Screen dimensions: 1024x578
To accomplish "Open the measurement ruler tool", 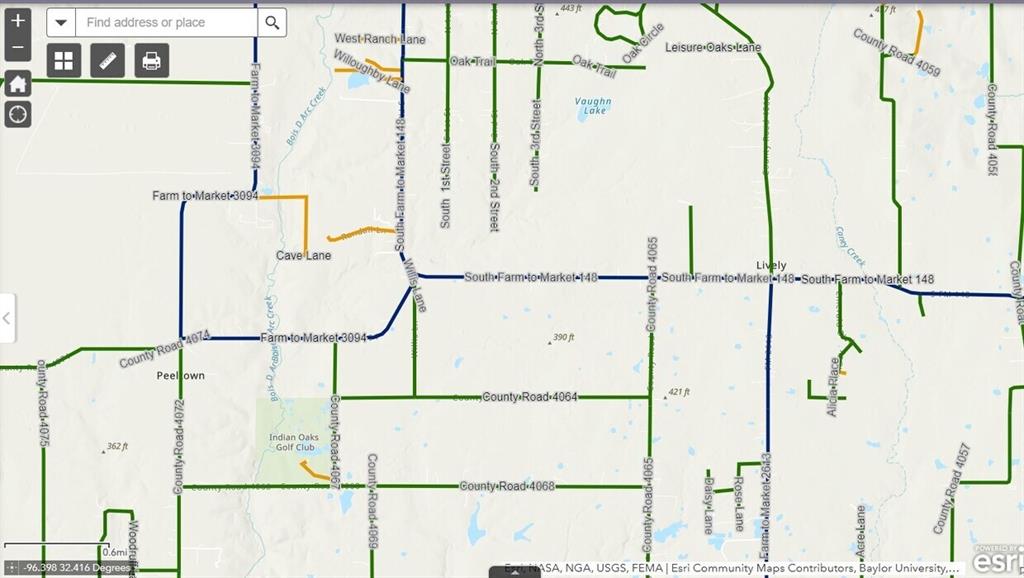I will coord(108,61).
